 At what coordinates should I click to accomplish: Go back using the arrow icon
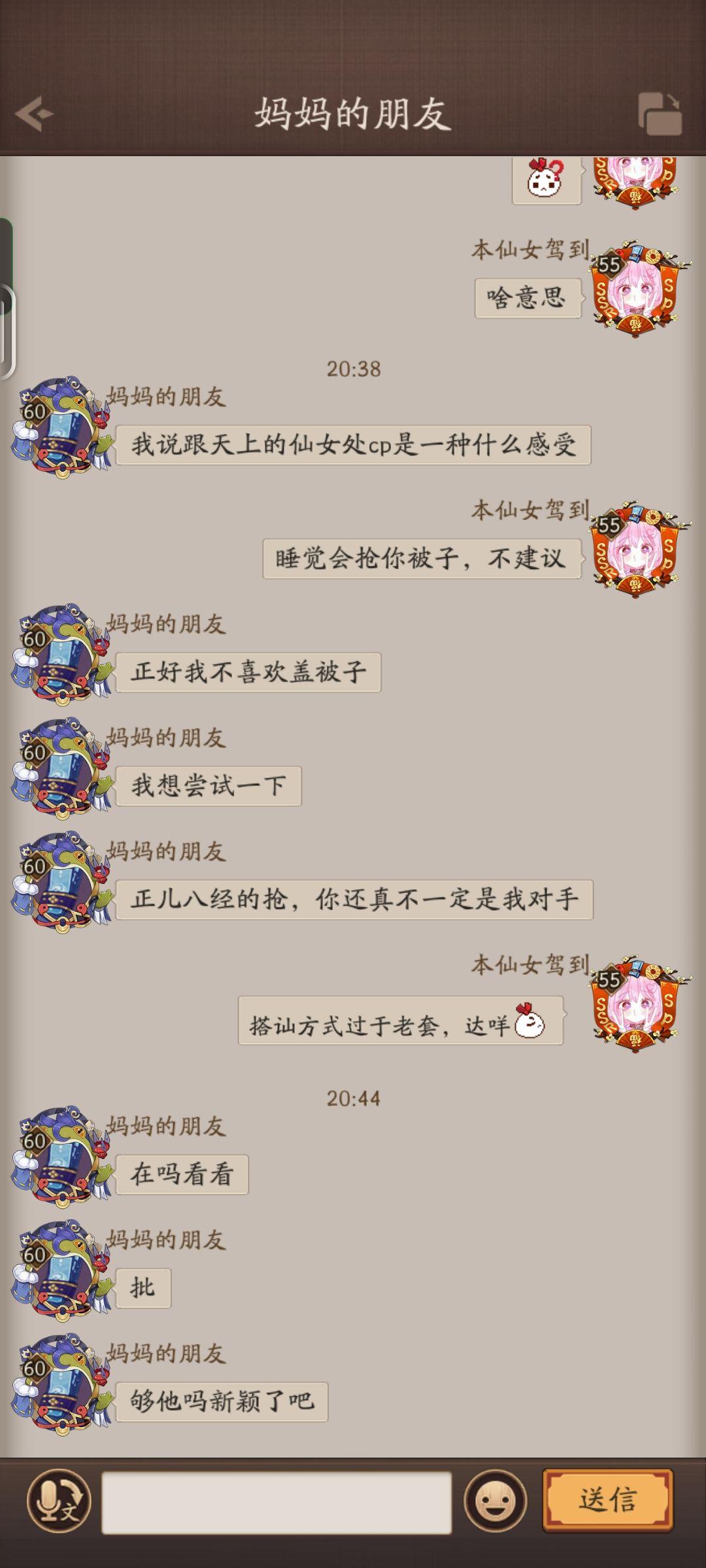pyautogui.click(x=35, y=114)
